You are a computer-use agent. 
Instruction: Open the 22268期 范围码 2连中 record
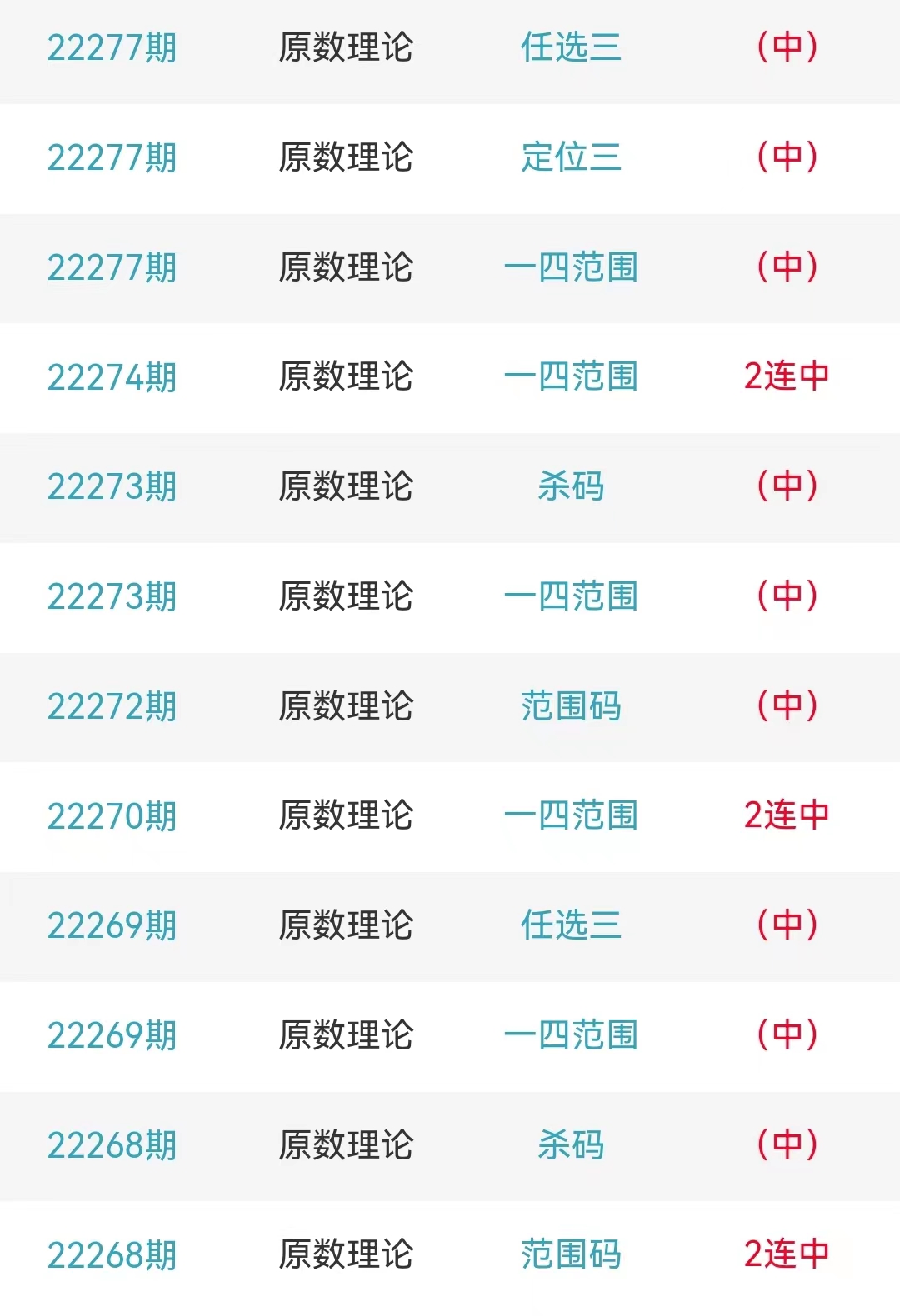pos(571,1254)
